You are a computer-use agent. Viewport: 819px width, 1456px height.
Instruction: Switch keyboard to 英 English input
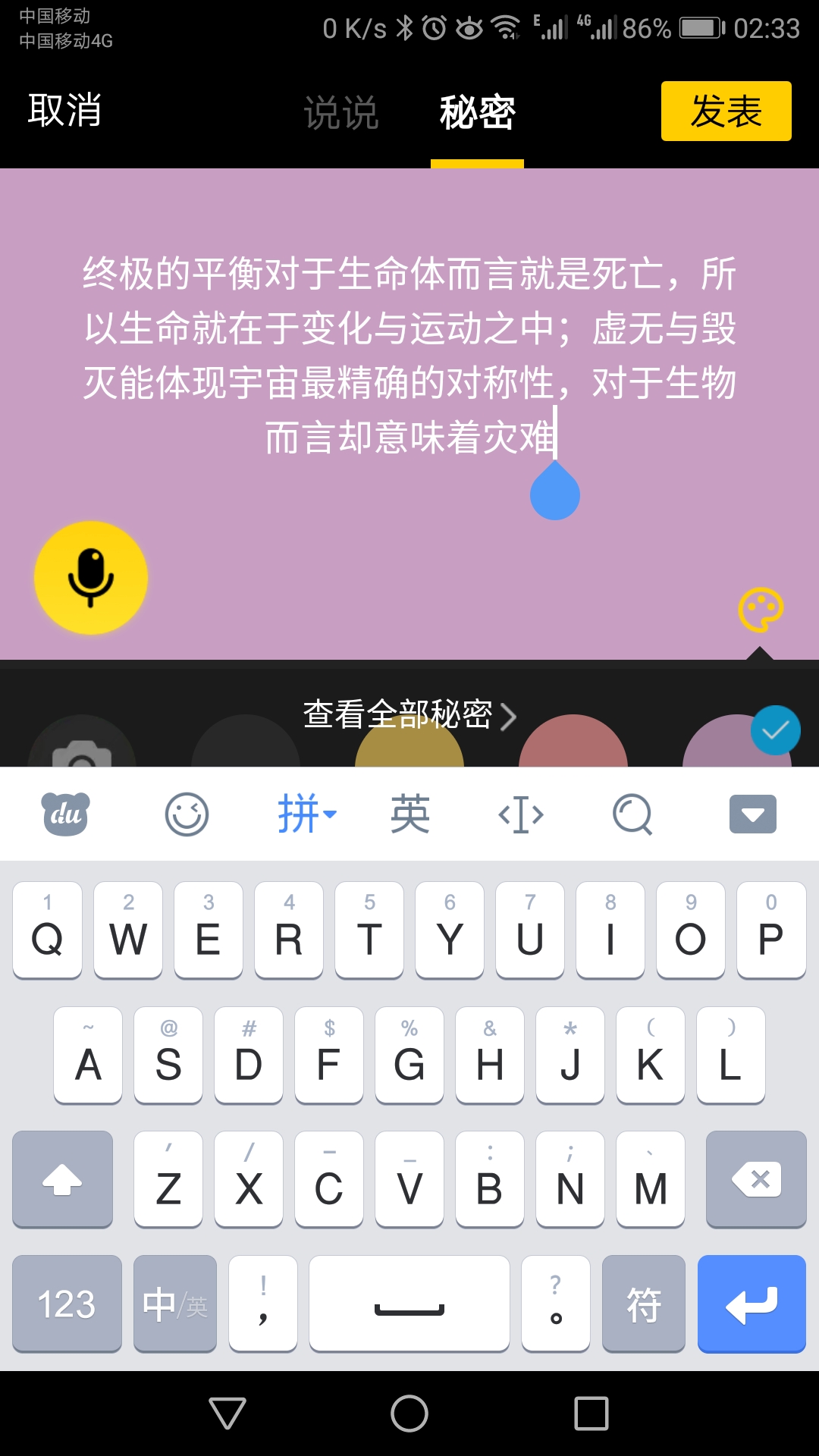point(410,814)
